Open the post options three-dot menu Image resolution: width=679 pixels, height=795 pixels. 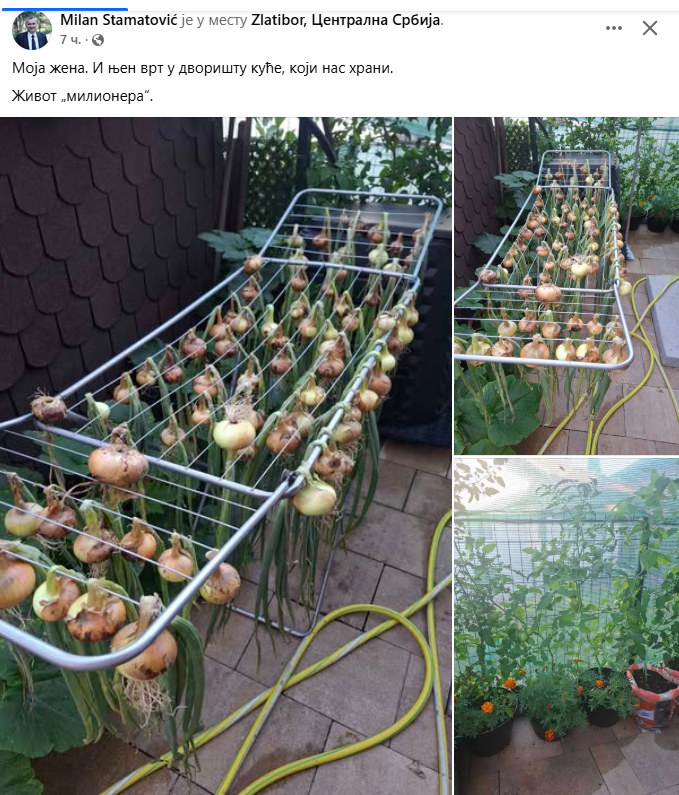614,29
